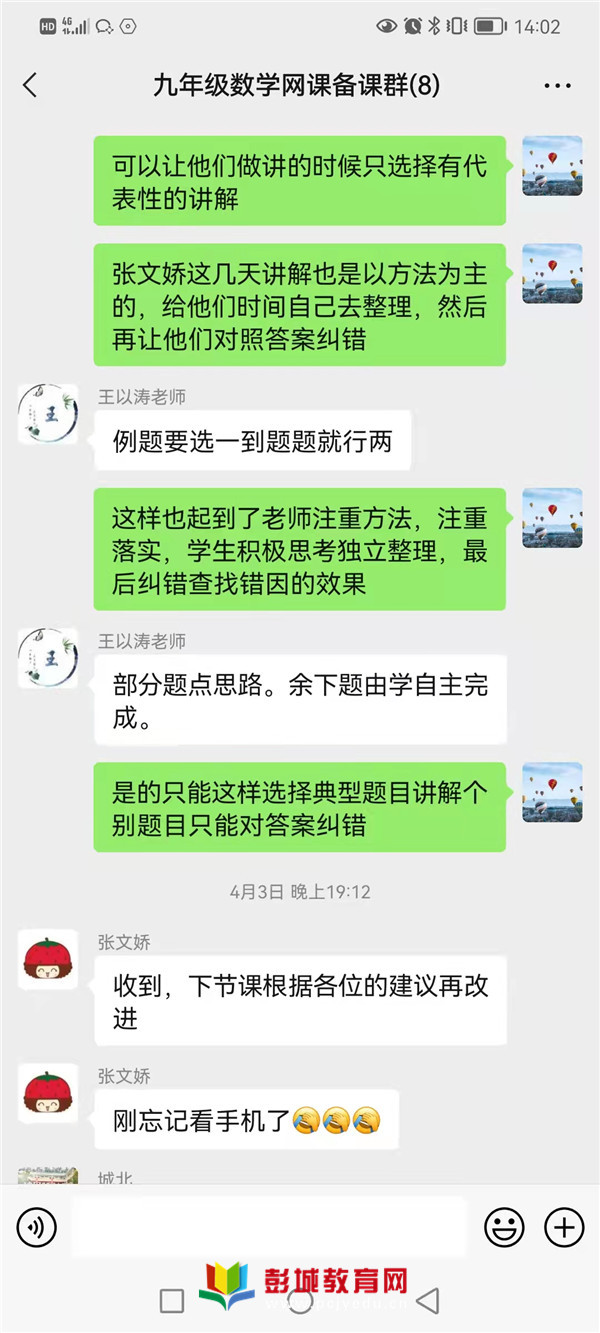Open 王以涛老师's avatar beside 例题要选一到题题就行两
600x1333 pixels.
[48, 414]
